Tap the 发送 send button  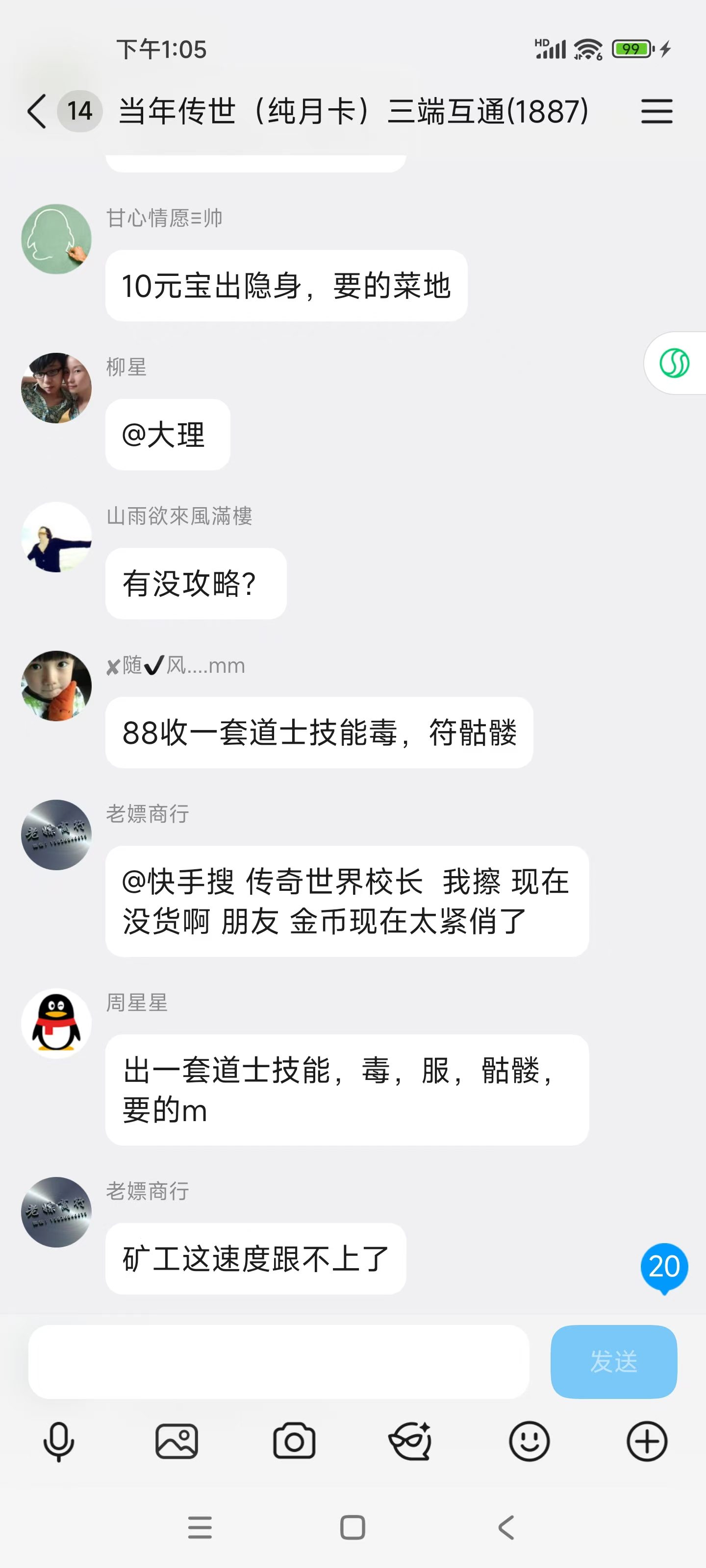(x=613, y=1362)
